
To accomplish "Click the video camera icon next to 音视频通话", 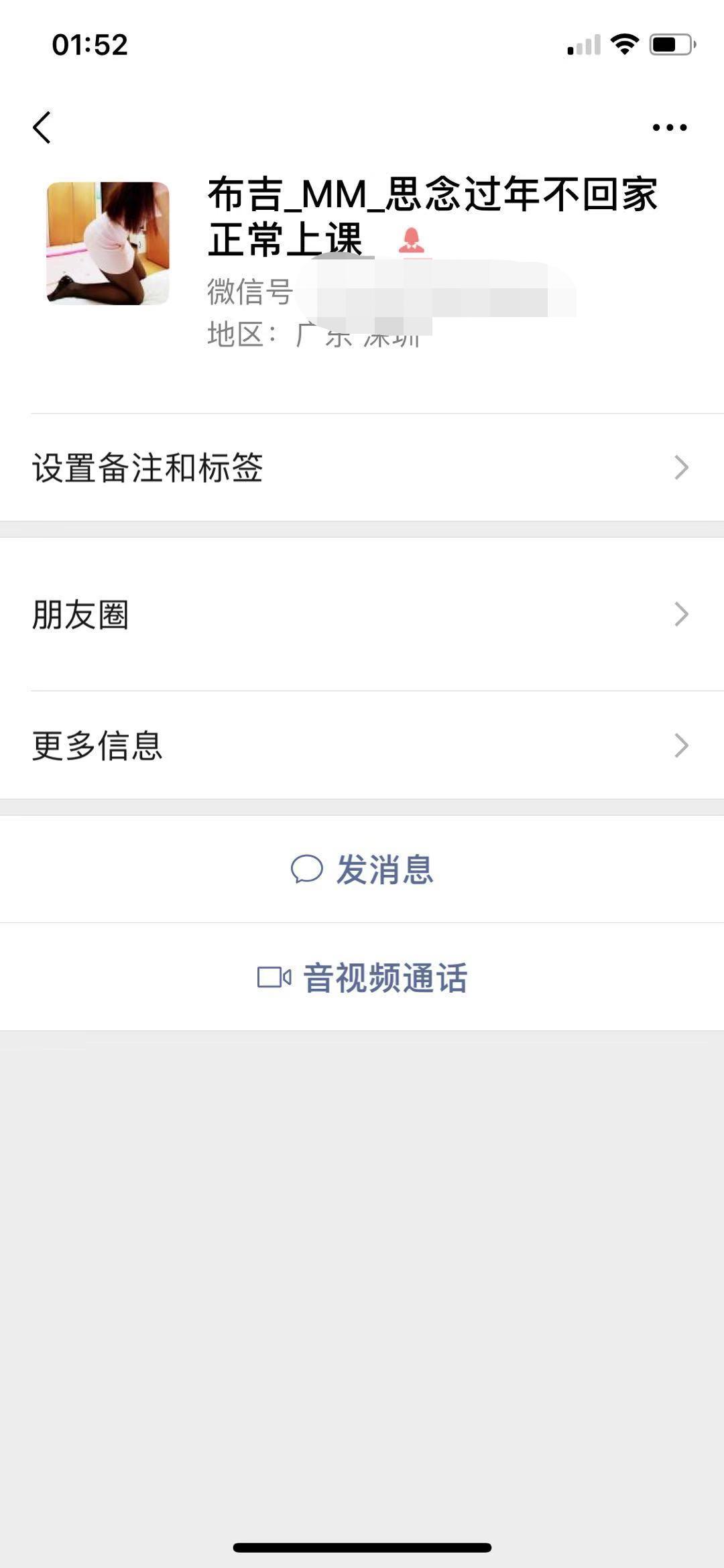I will point(274,978).
